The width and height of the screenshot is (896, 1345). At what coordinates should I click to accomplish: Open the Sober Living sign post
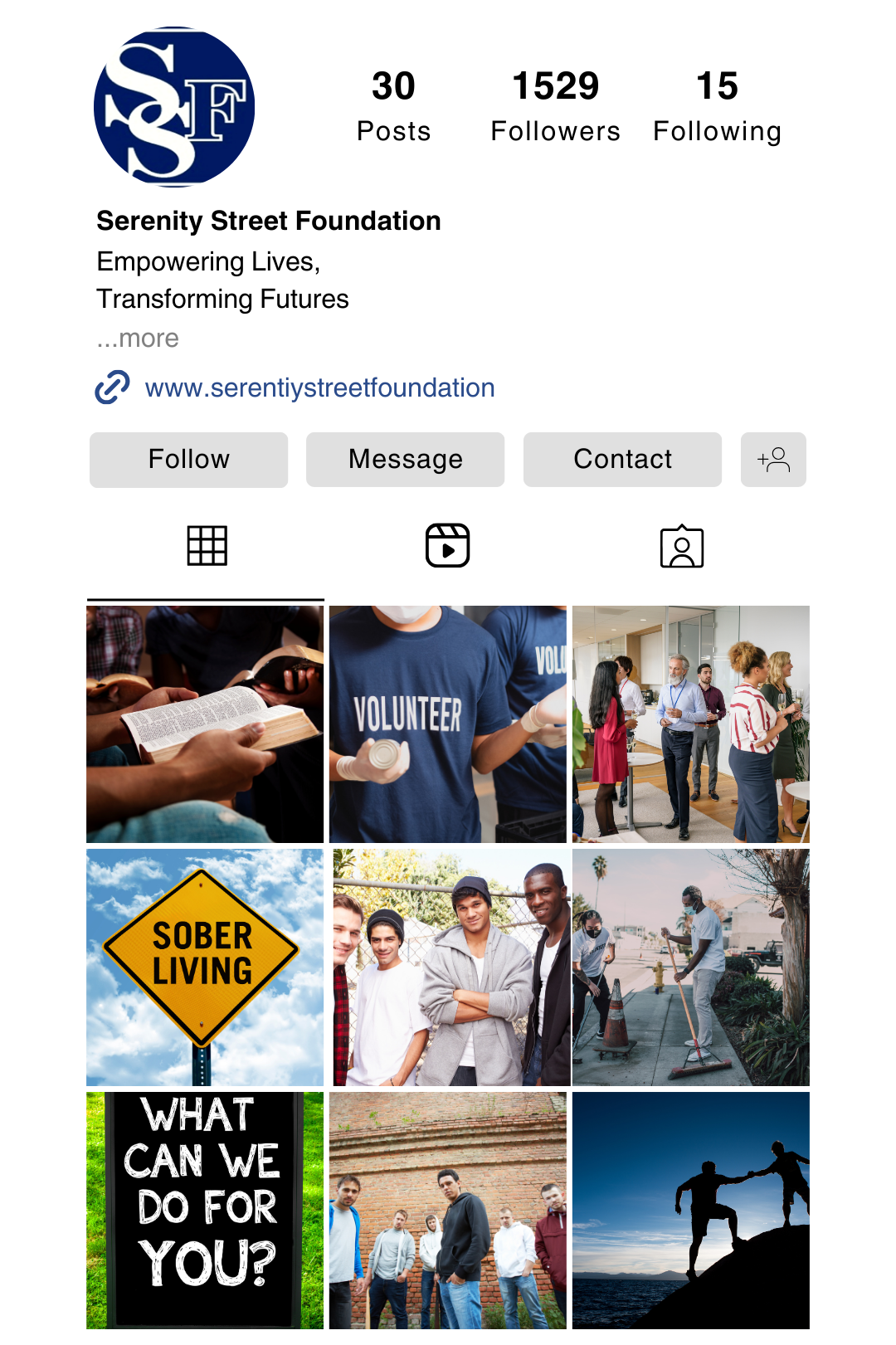tap(205, 967)
